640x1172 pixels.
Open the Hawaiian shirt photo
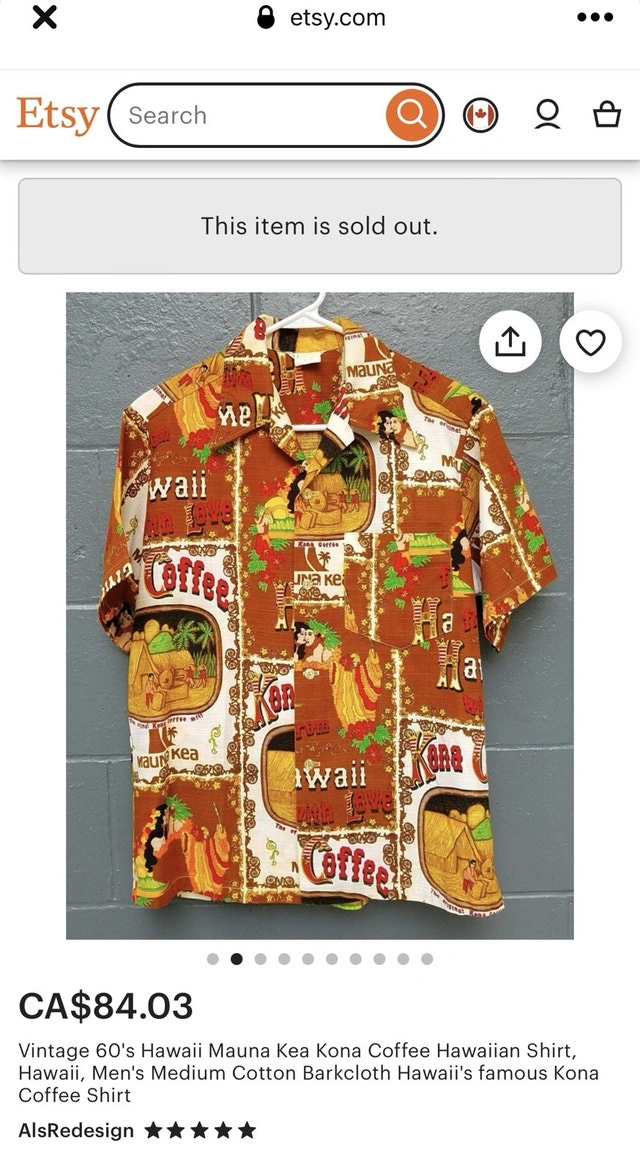[x=320, y=615]
